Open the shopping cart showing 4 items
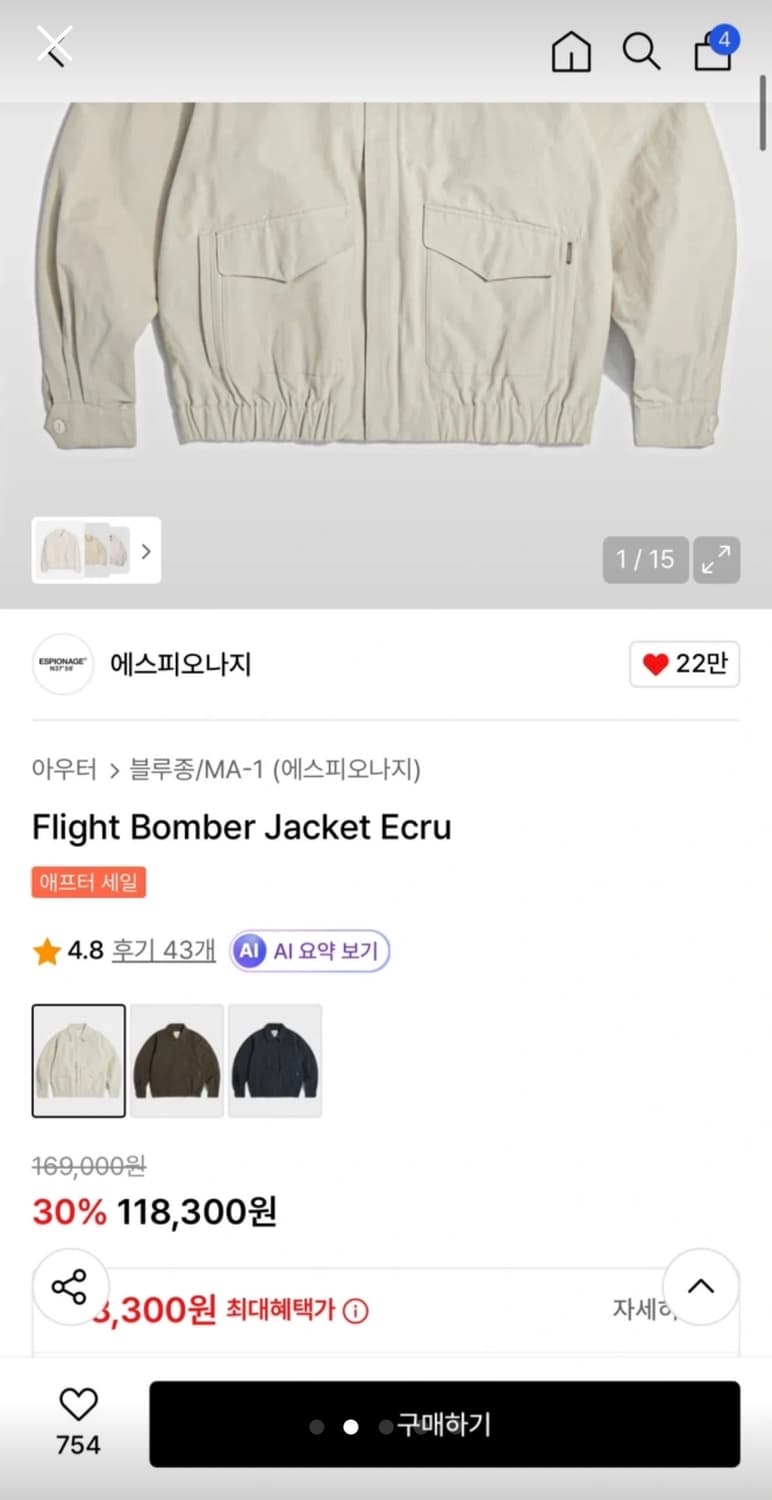 [x=712, y=52]
